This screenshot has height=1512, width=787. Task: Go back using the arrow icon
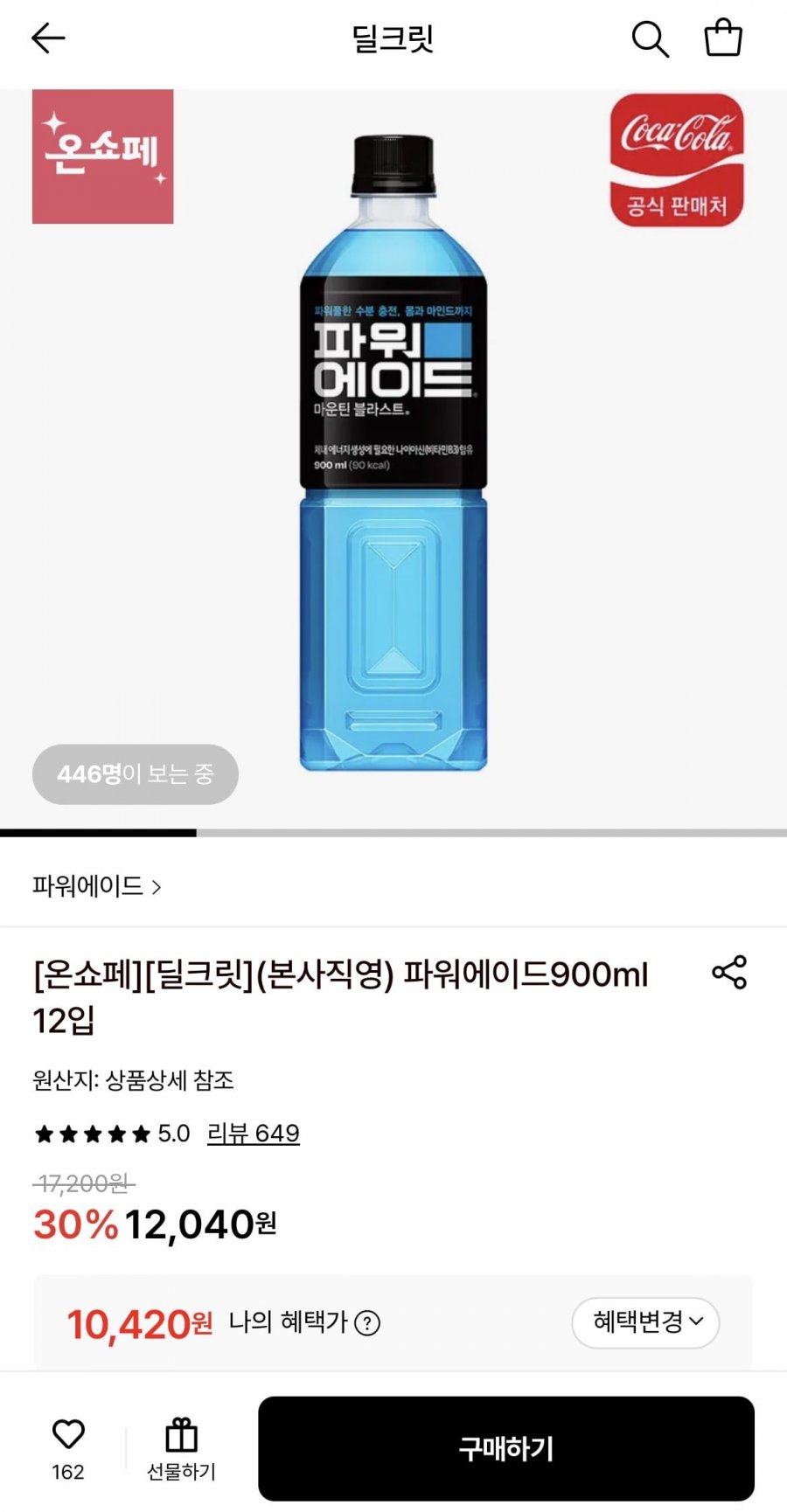[48, 38]
